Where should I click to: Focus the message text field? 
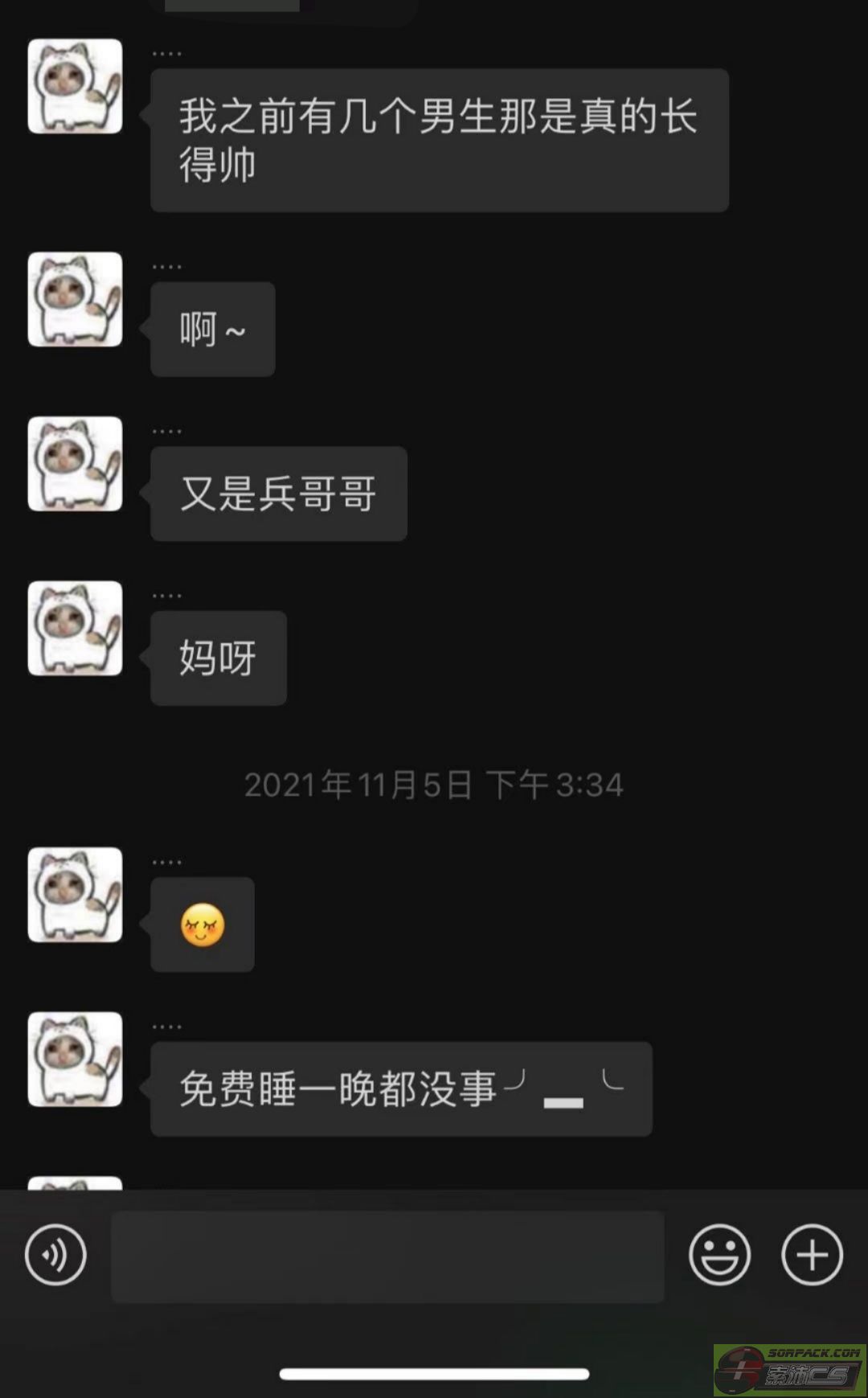(x=387, y=1256)
